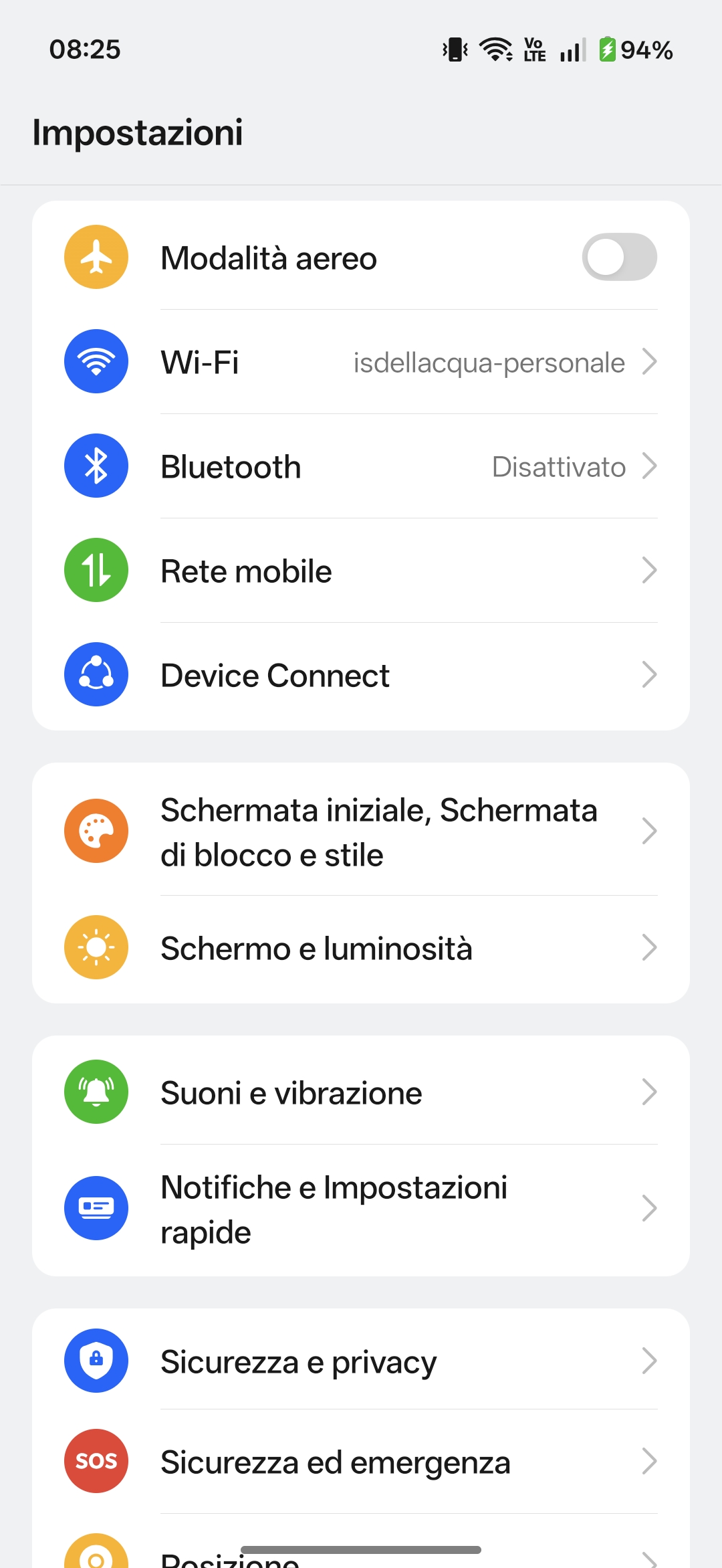Open Suoni e vibrazione
Image resolution: width=722 pixels, height=1568 pixels.
pos(361,1092)
